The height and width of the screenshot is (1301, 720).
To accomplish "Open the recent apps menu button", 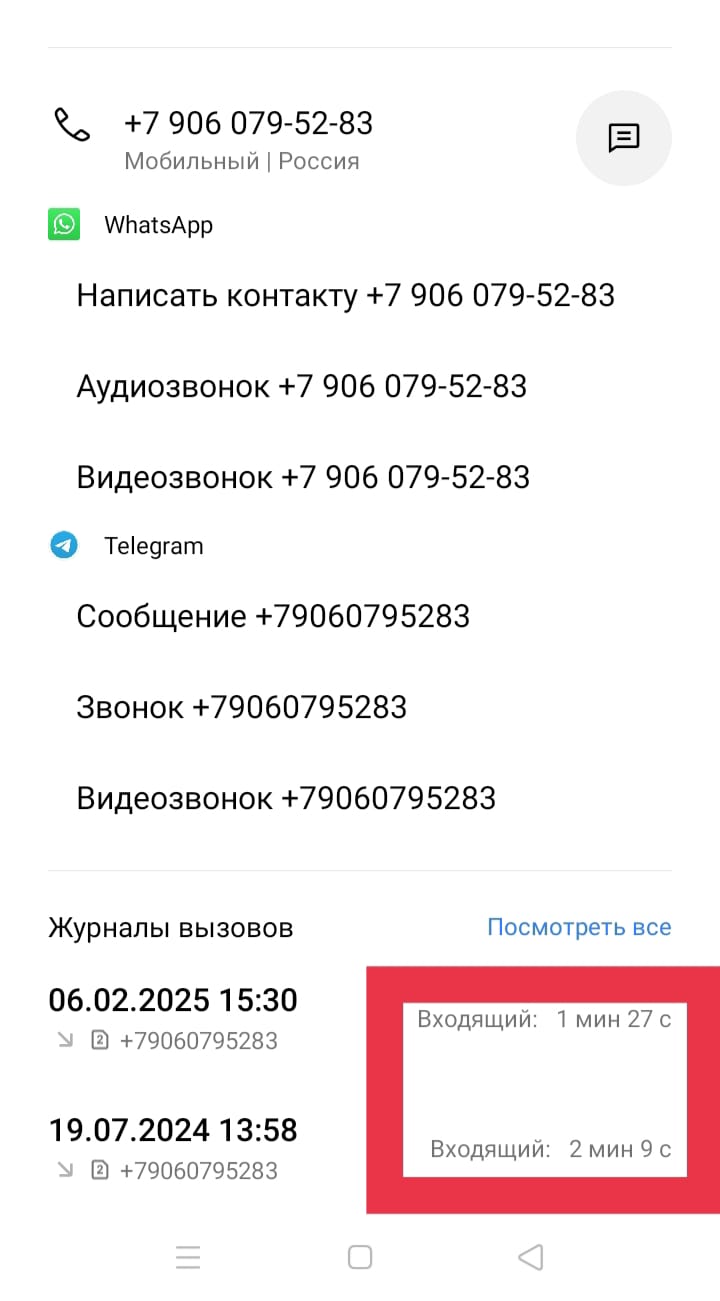I will [188, 1257].
